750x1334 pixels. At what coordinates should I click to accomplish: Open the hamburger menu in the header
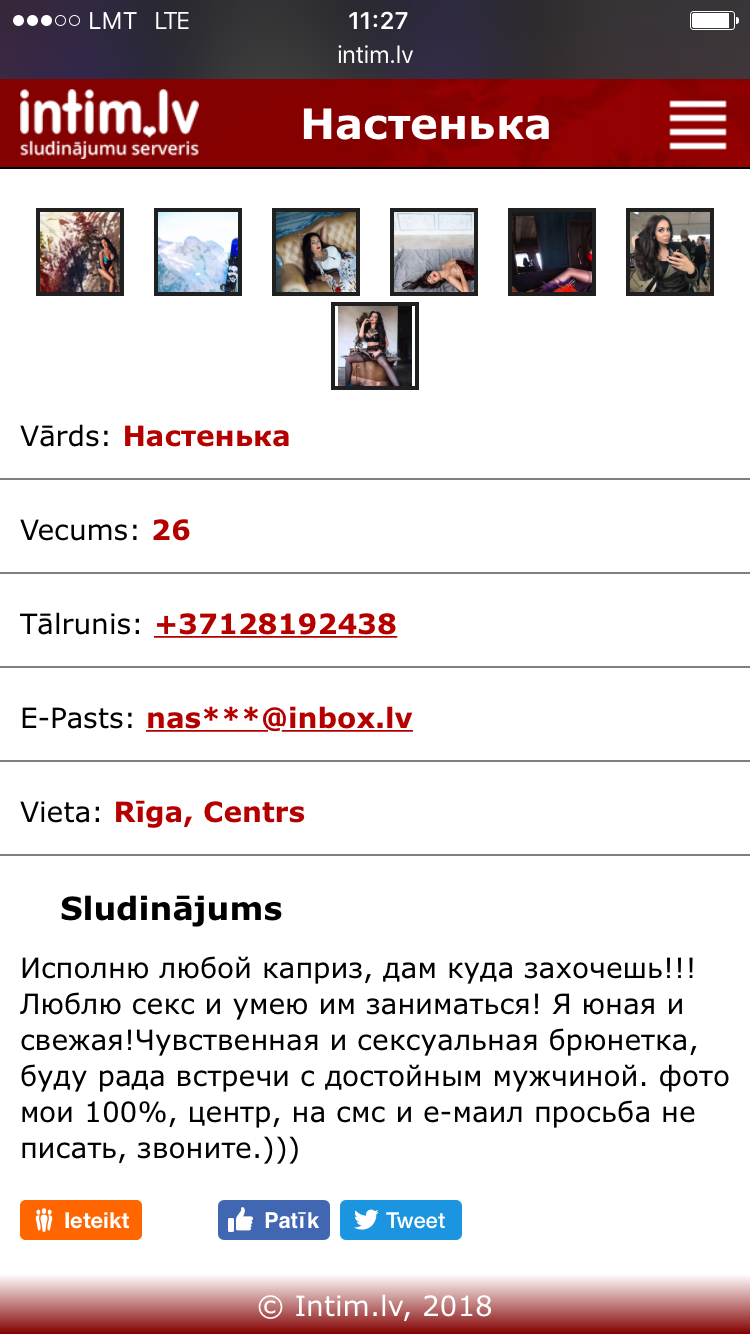coord(698,126)
